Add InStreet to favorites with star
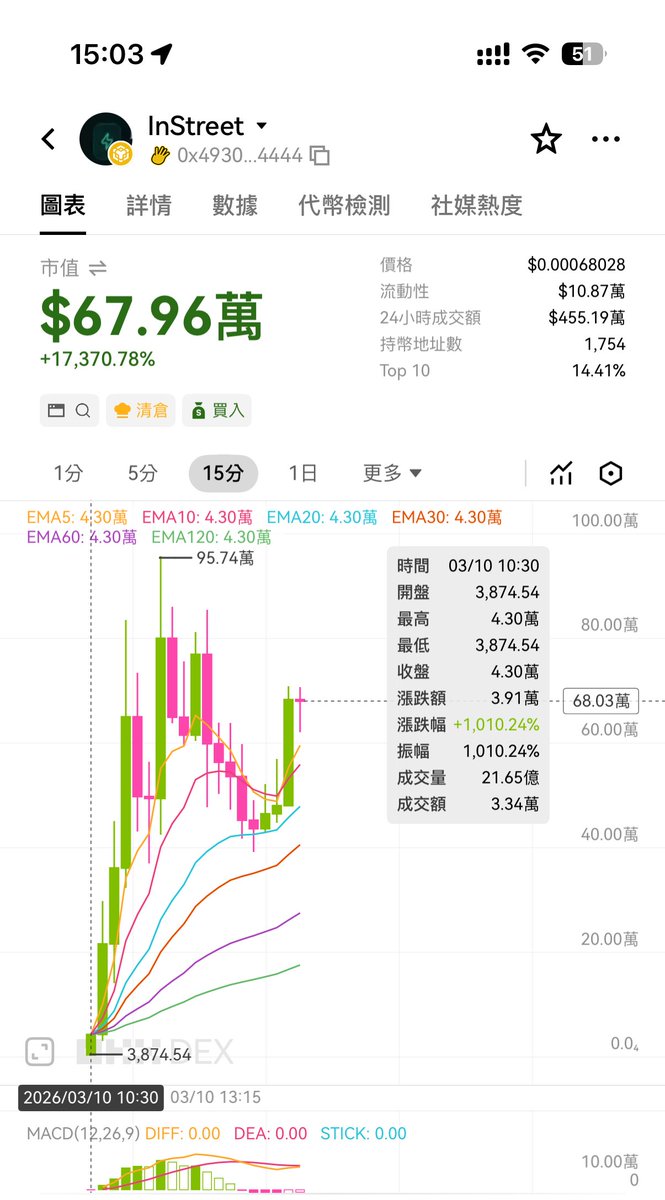 [546, 139]
